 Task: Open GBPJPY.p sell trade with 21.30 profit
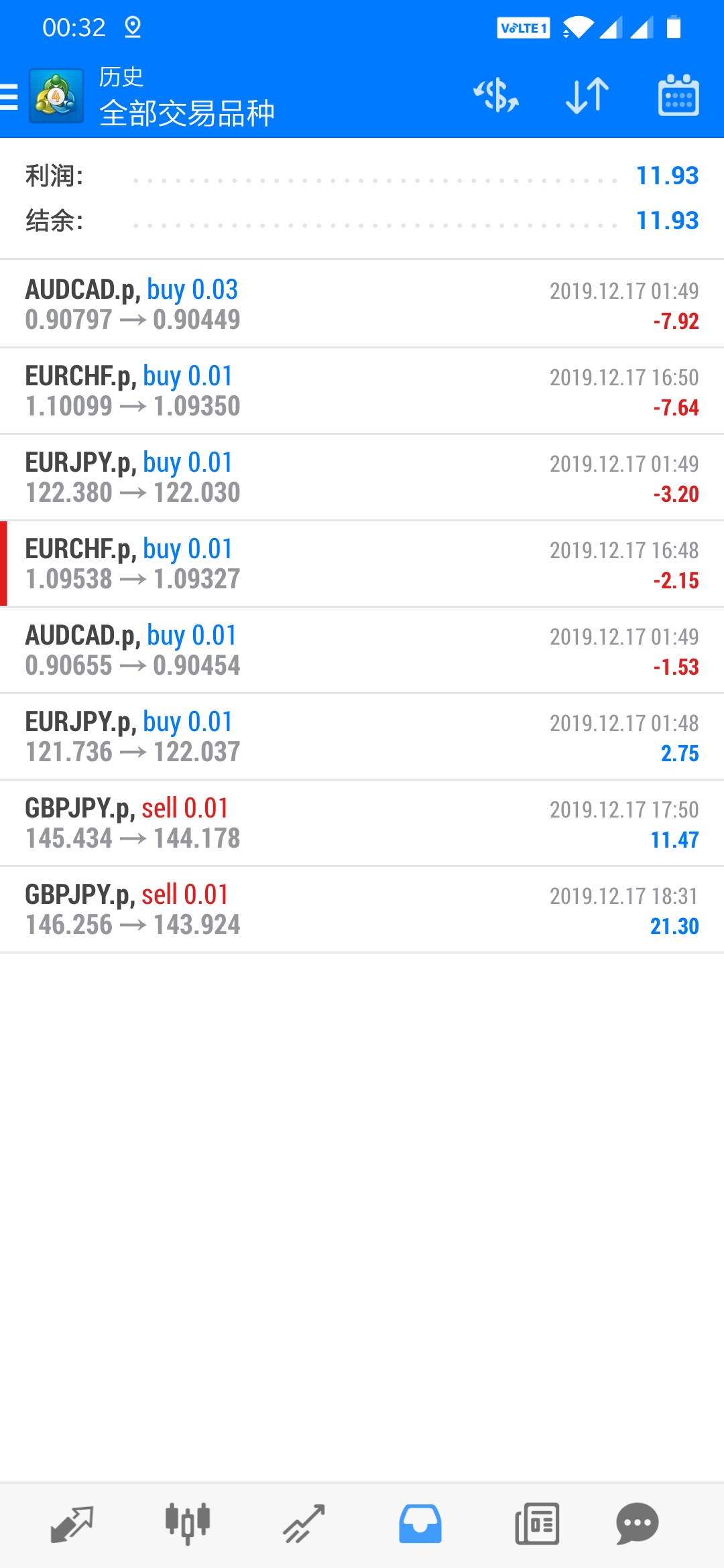(x=362, y=909)
